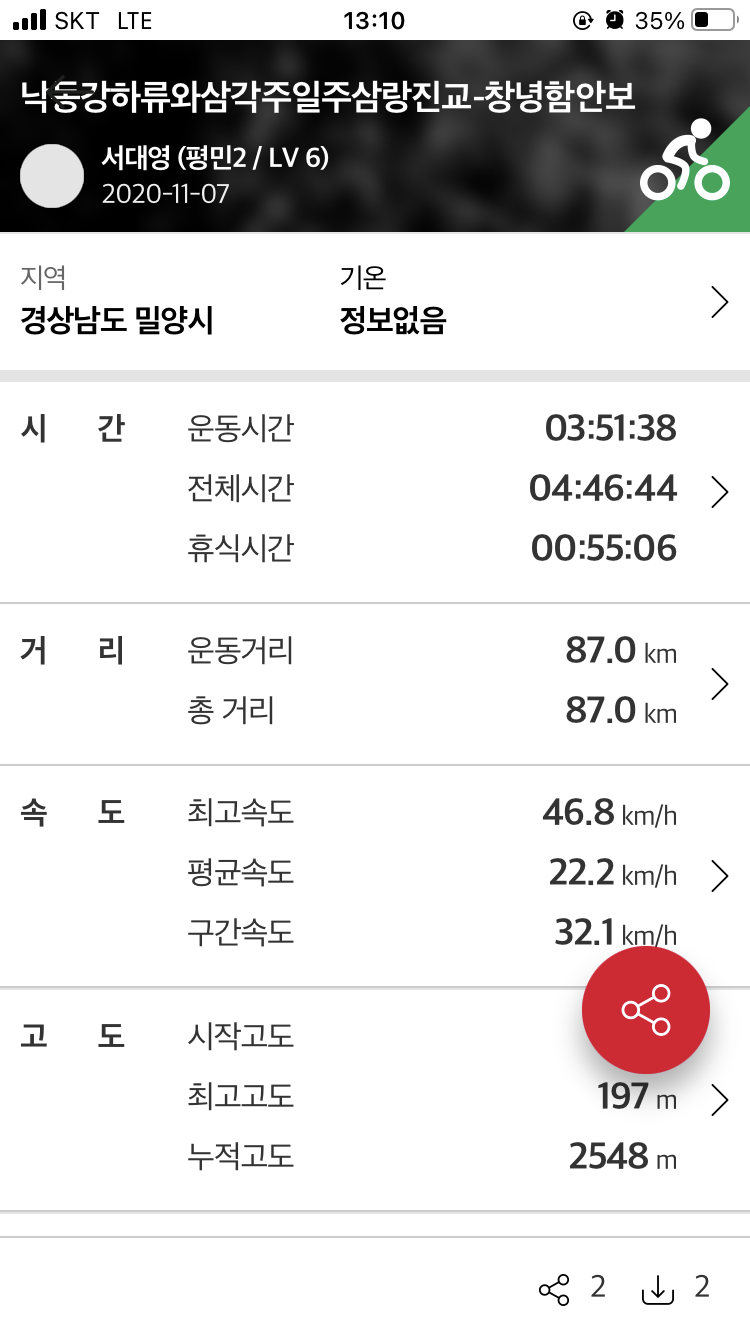View the 속도 (speed) details
Image resolution: width=750 pixels, height=1334 pixels.
[x=718, y=875]
